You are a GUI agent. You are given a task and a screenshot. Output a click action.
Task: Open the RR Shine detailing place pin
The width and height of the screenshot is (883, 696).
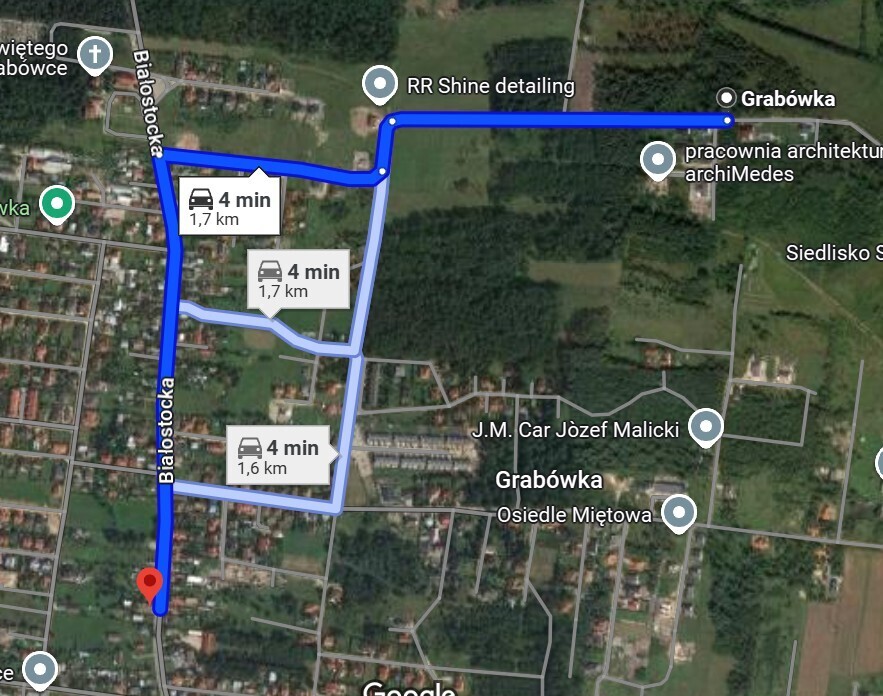(x=380, y=84)
